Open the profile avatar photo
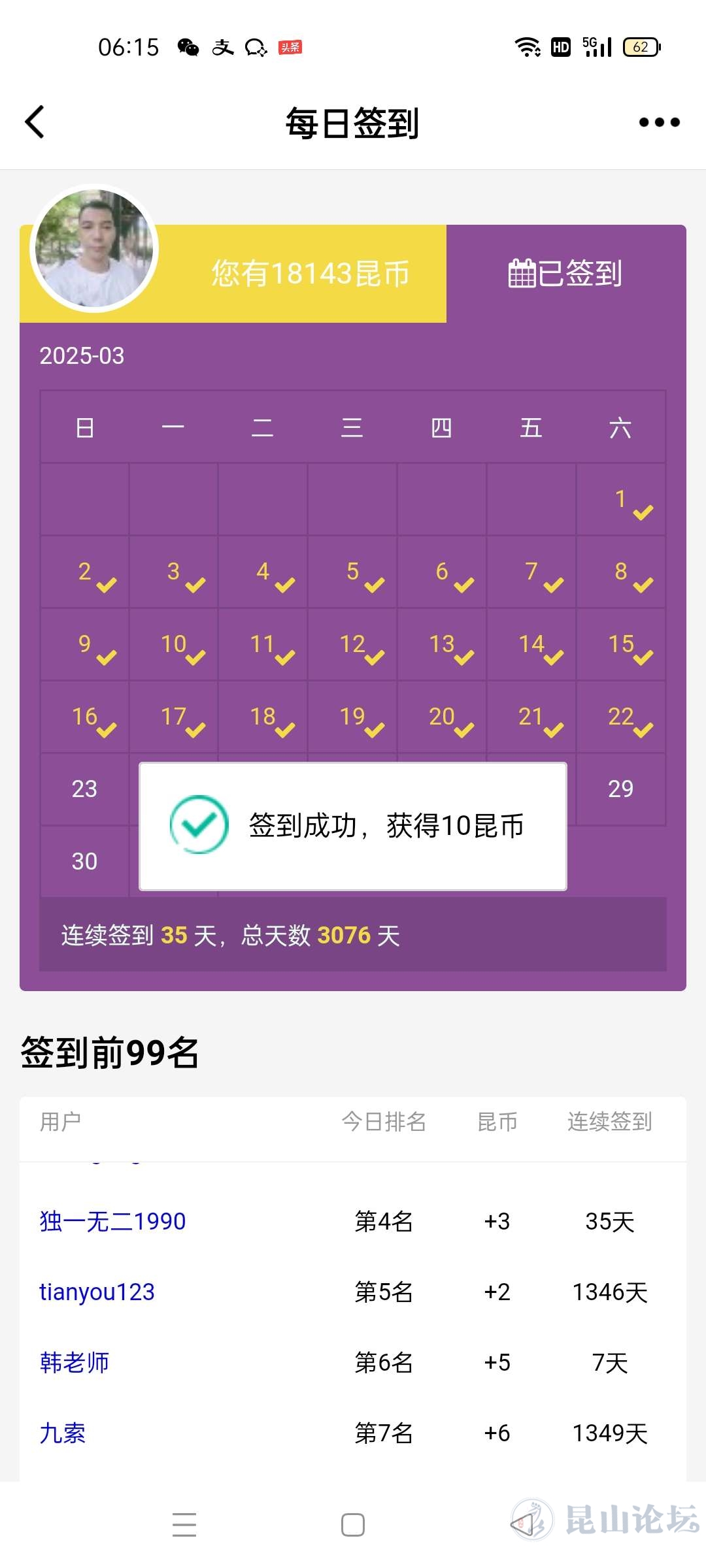 (x=94, y=248)
